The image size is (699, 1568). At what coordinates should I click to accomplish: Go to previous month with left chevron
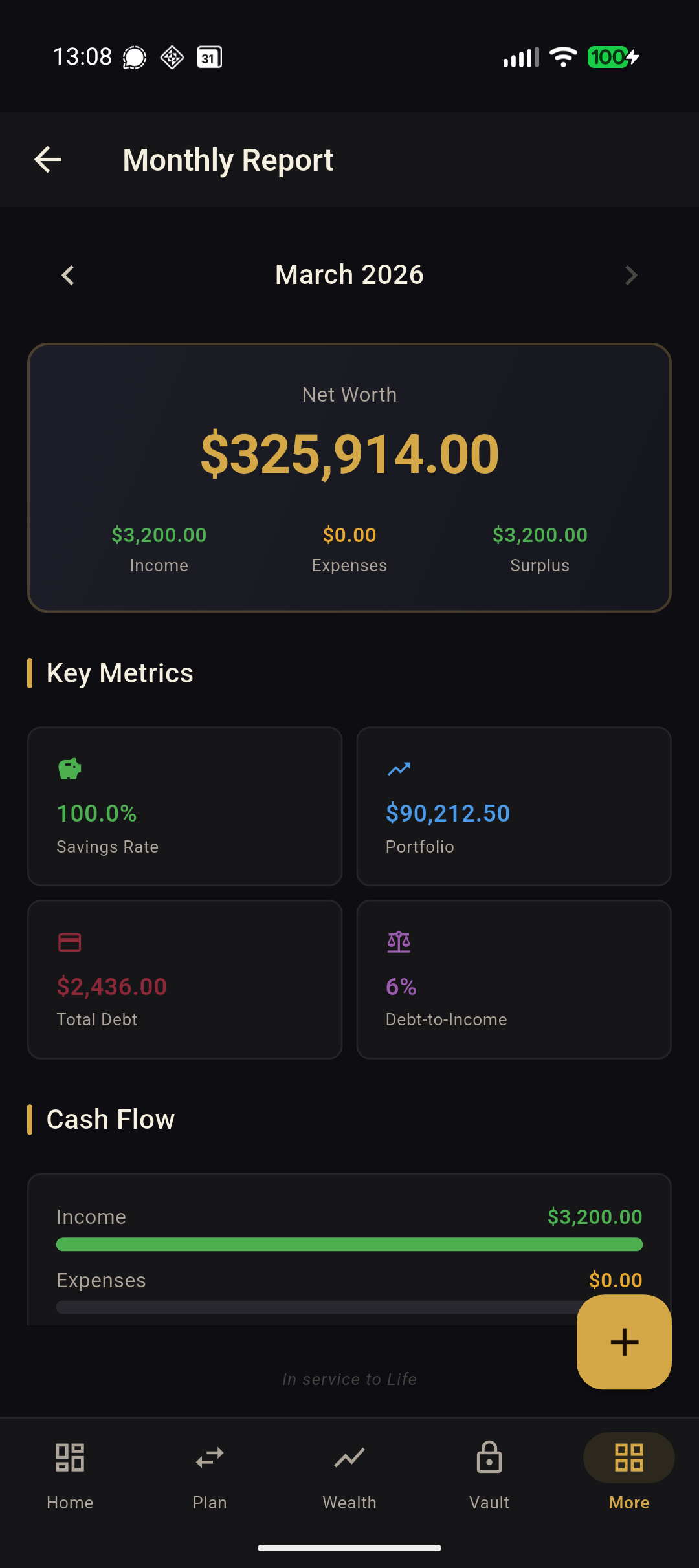click(x=67, y=275)
